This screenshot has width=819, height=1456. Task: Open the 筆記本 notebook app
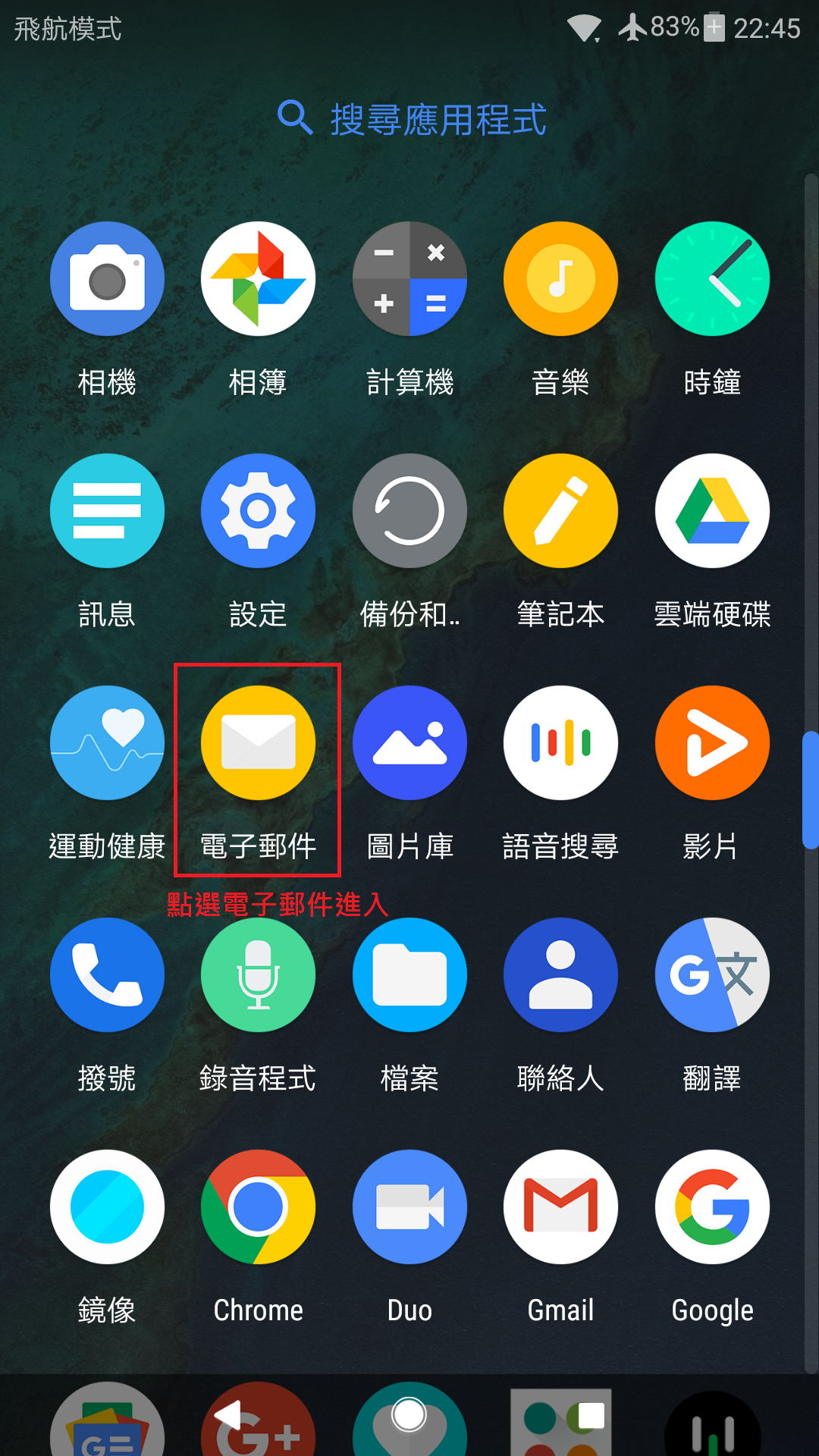coord(560,511)
